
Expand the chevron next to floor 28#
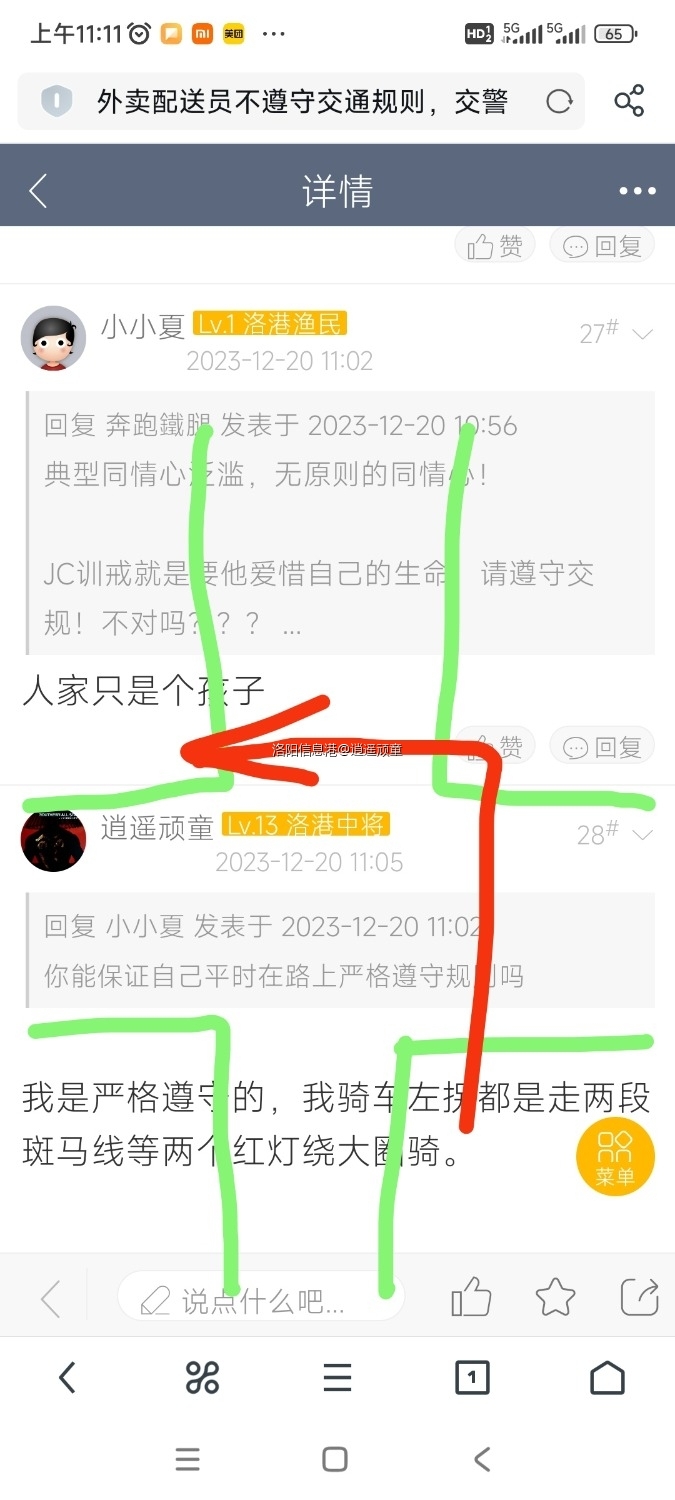(x=642, y=834)
